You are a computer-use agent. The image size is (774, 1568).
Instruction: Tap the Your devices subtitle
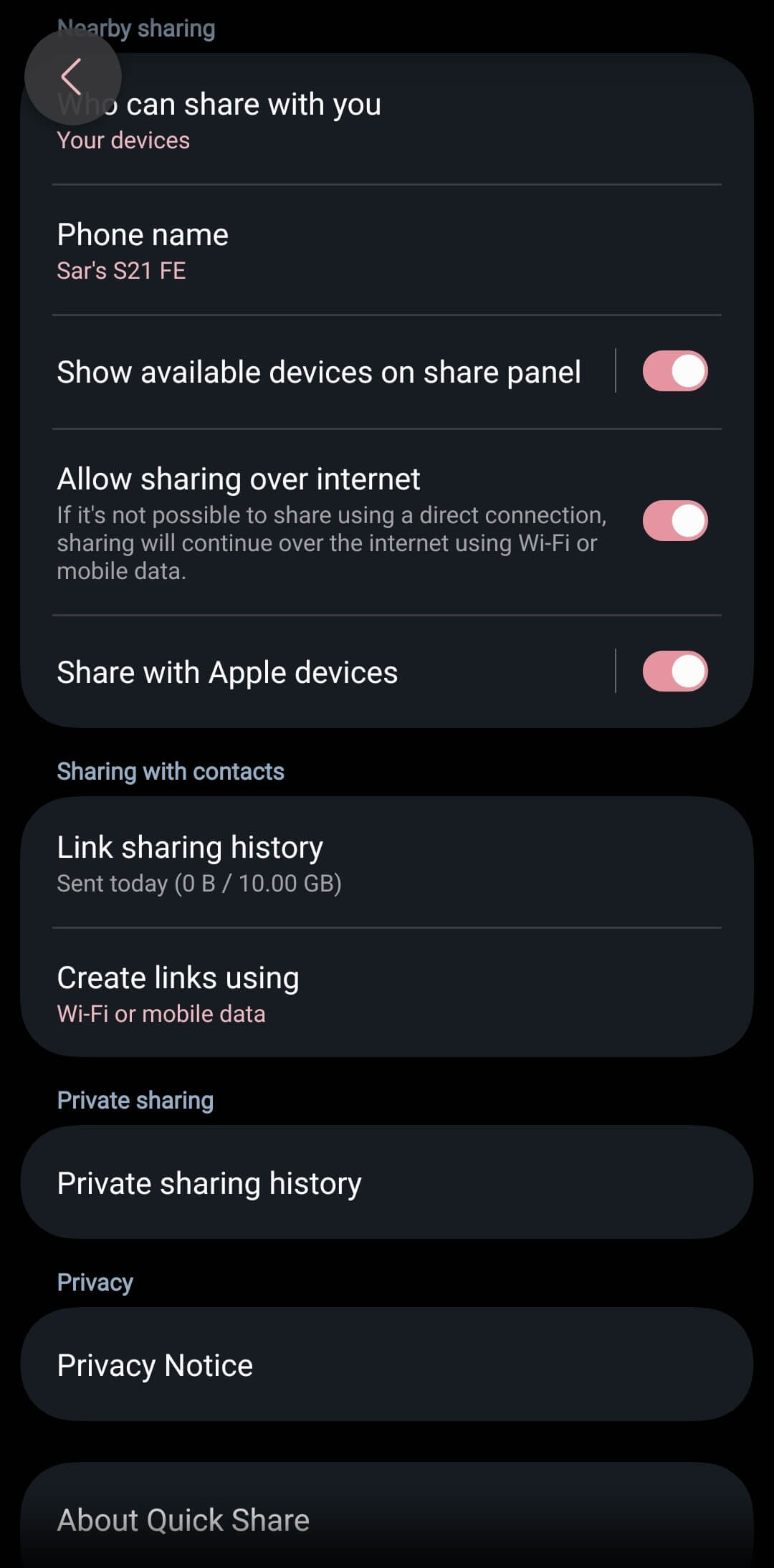pos(123,140)
